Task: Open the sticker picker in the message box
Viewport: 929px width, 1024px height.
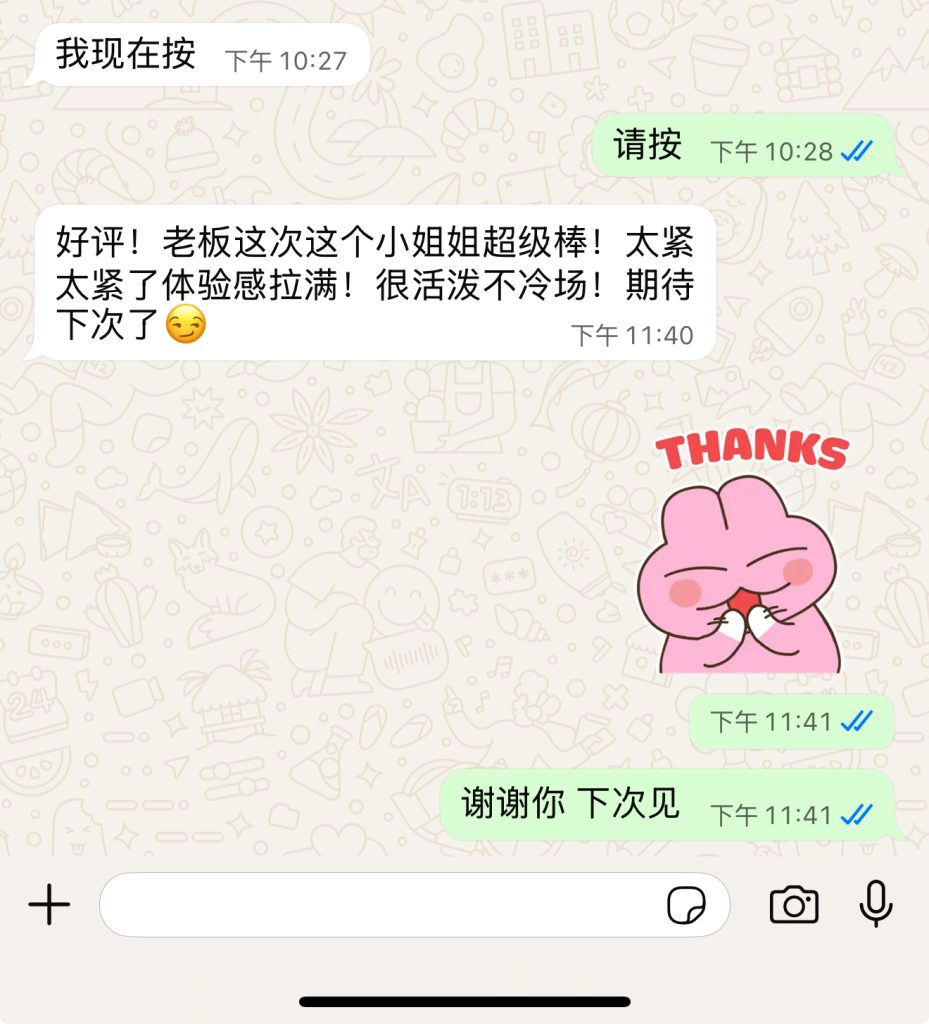Action: (x=686, y=906)
